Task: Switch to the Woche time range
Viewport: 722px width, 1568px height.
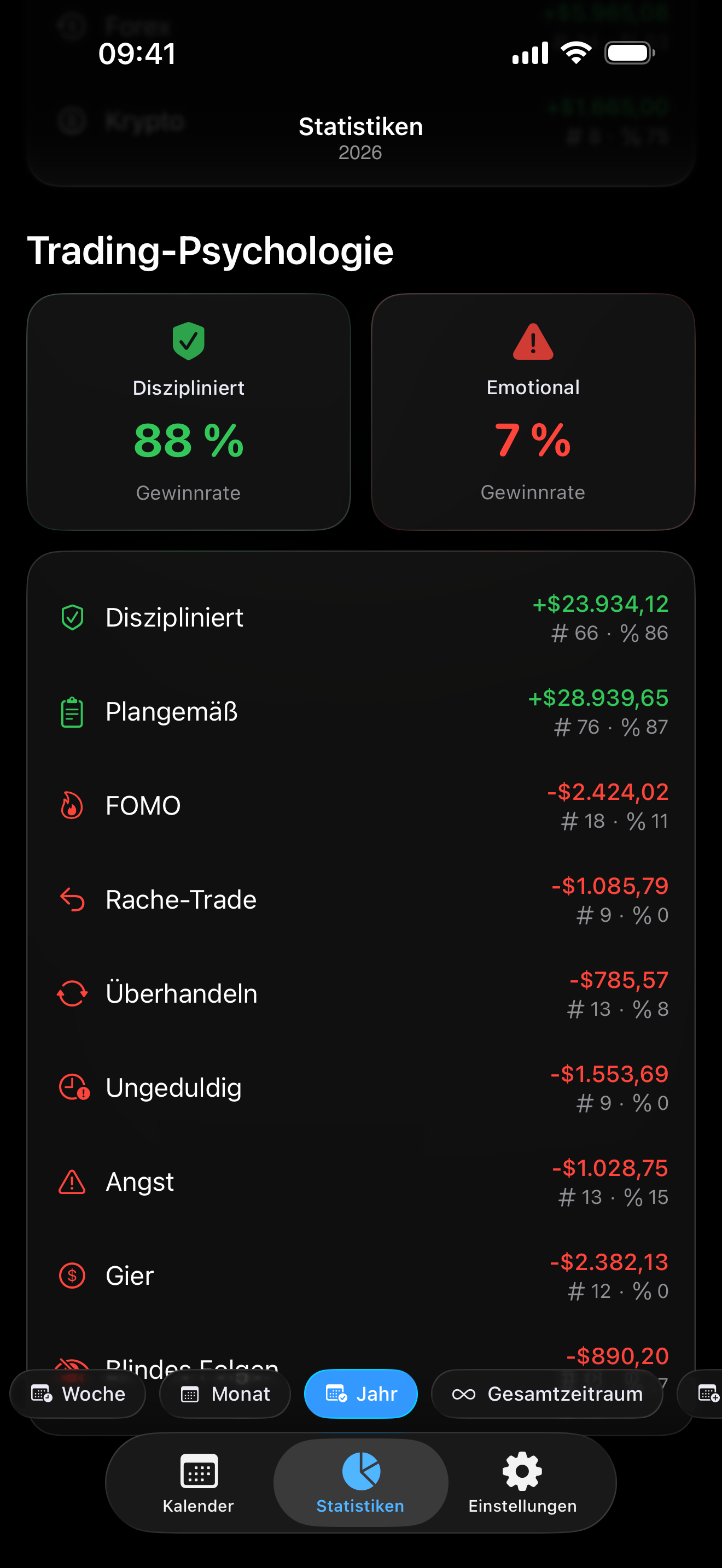Action: click(x=78, y=1394)
